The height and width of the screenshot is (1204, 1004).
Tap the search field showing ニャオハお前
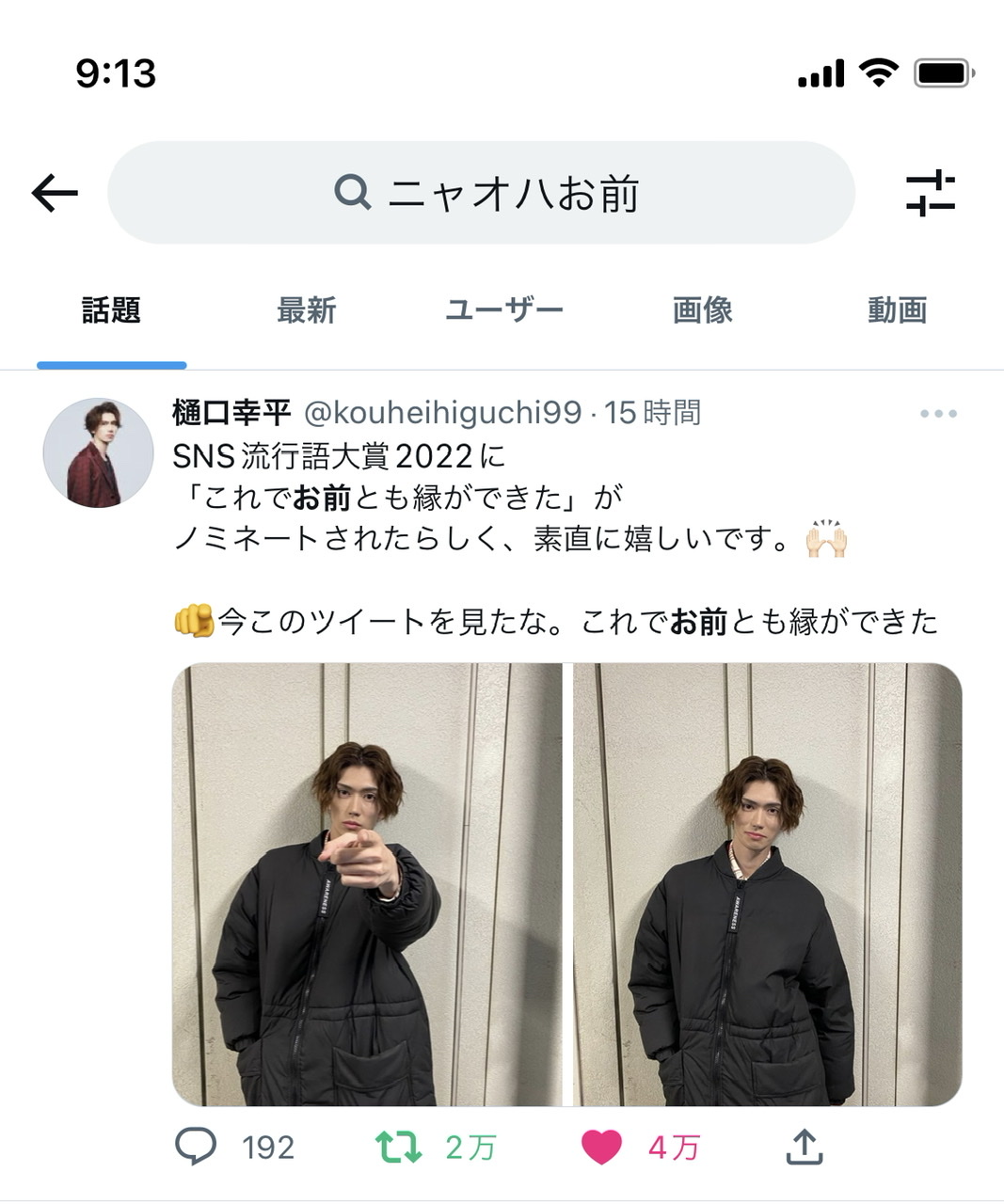[481, 194]
